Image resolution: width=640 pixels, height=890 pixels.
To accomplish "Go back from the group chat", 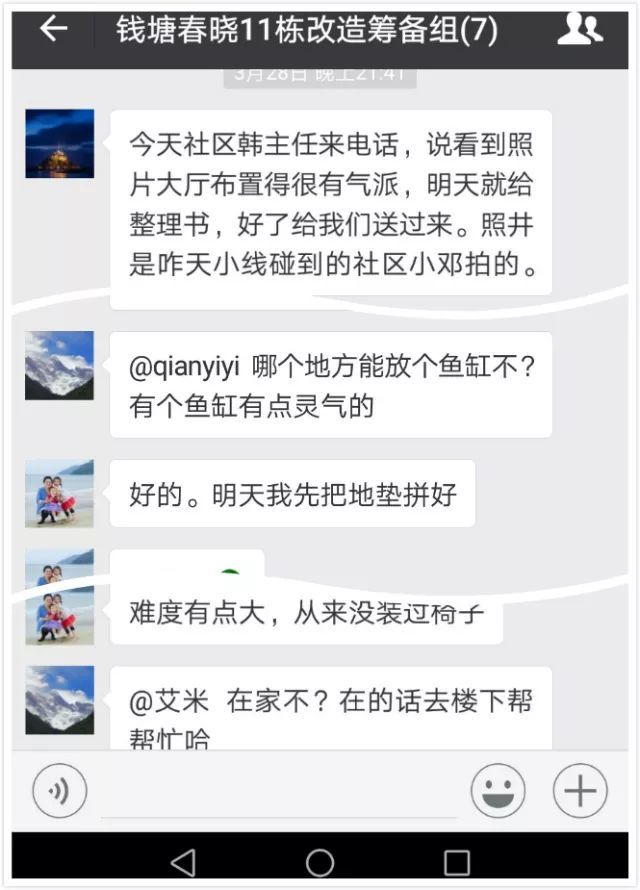I will (x=53, y=29).
